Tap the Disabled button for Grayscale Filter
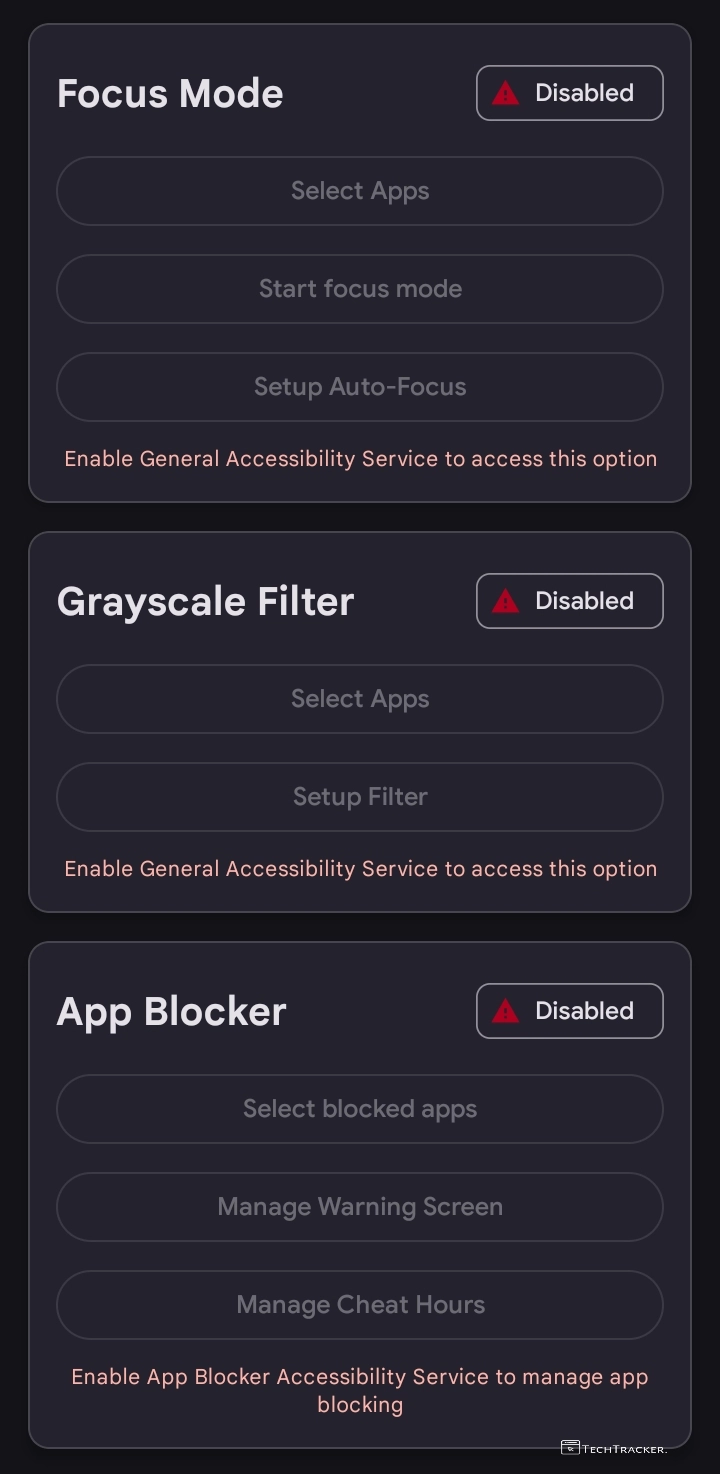Image resolution: width=720 pixels, height=1474 pixels. coord(569,601)
